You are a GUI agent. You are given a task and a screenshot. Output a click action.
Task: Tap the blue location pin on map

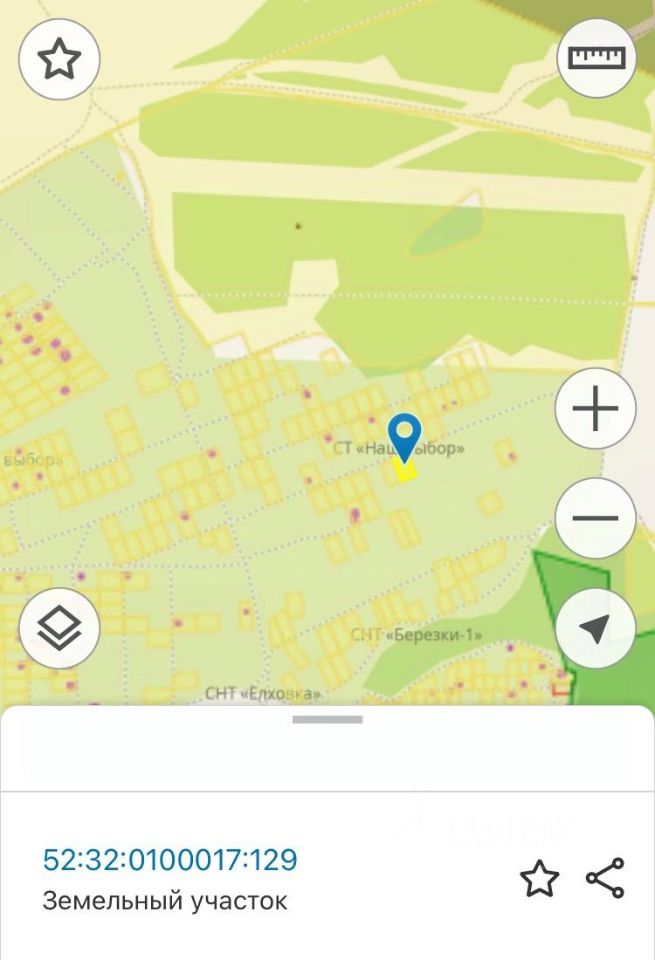404,436
